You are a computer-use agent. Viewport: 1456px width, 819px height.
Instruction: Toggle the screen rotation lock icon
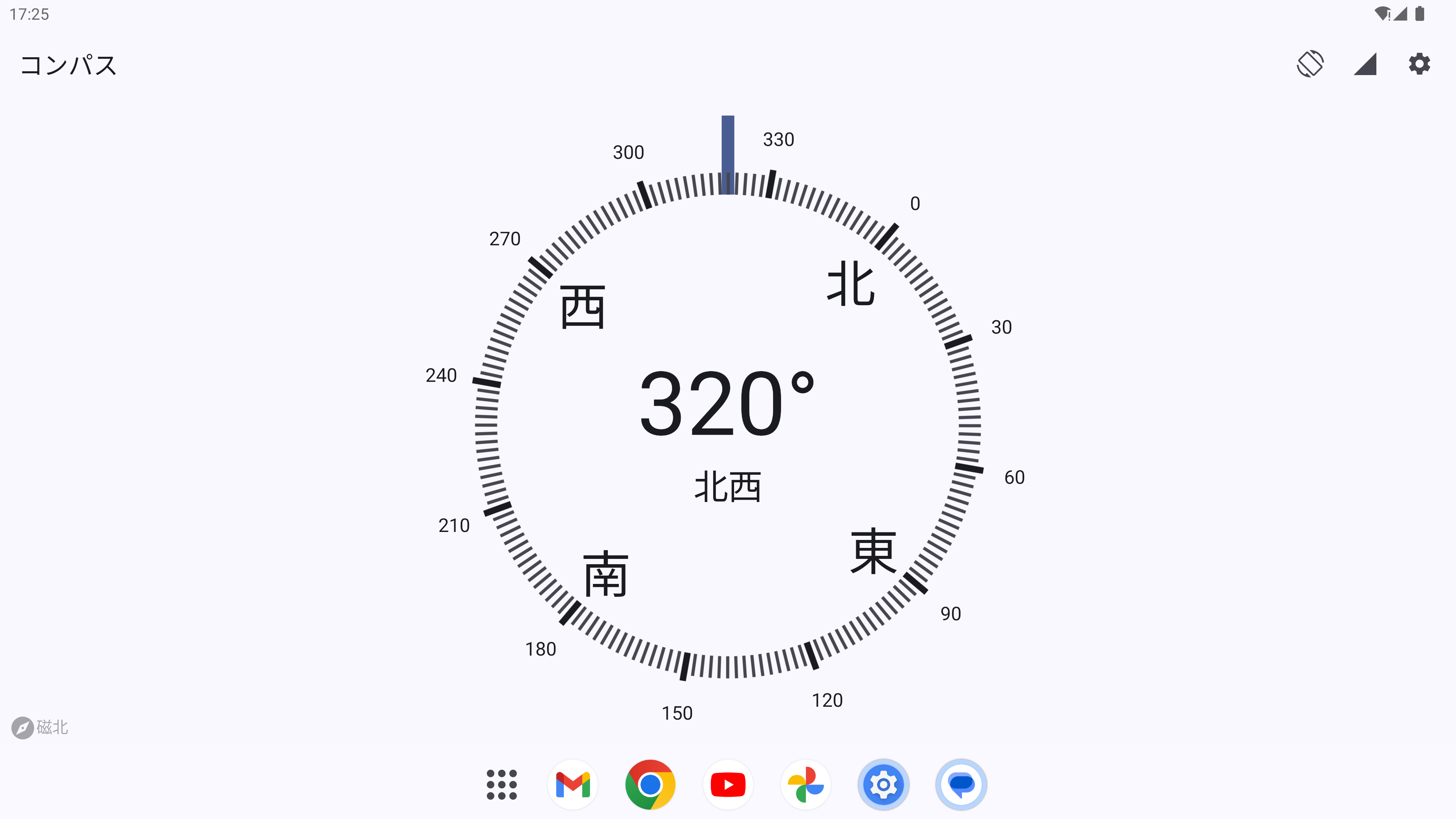1310,64
